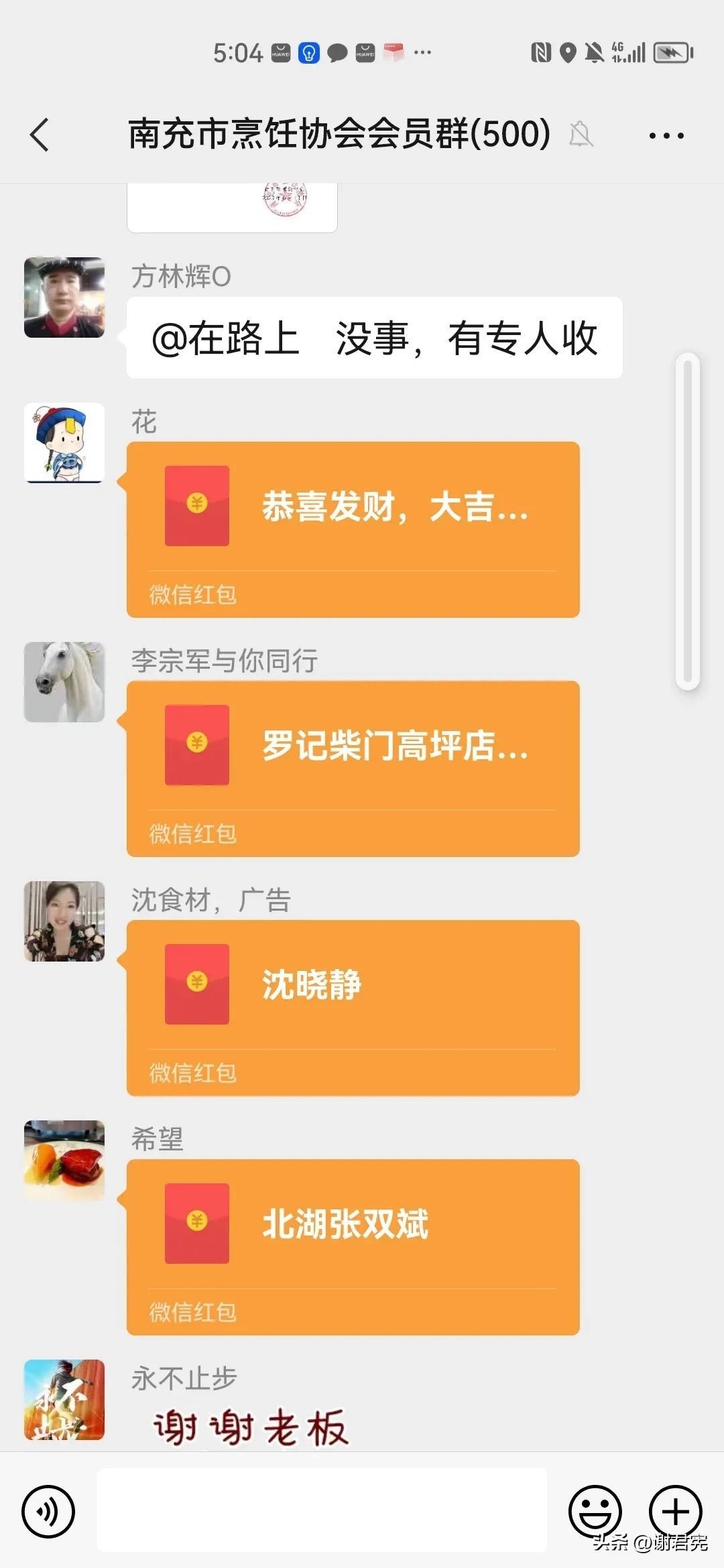The width and height of the screenshot is (724, 1568).
Task: Switch to voice message input
Action: click(48, 1511)
